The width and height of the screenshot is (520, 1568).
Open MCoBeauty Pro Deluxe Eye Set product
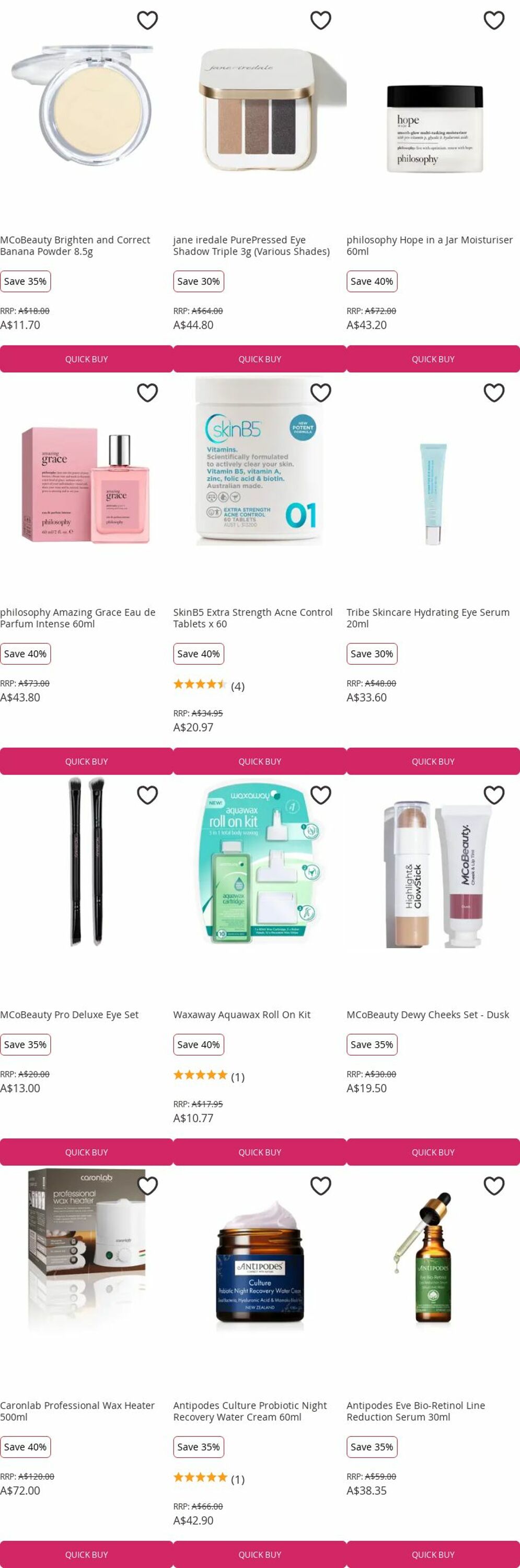click(x=70, y=1014)
